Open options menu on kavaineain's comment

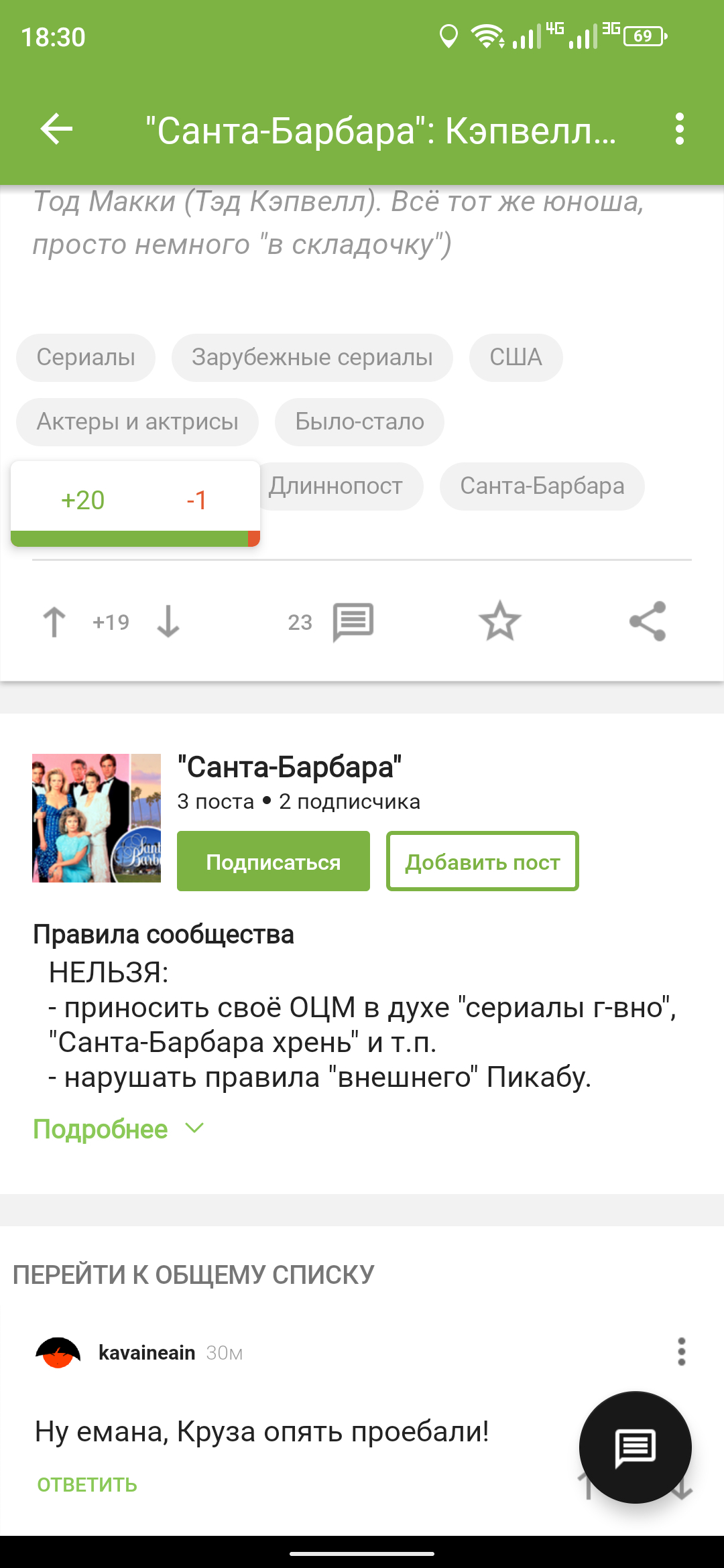[681, 1352]
